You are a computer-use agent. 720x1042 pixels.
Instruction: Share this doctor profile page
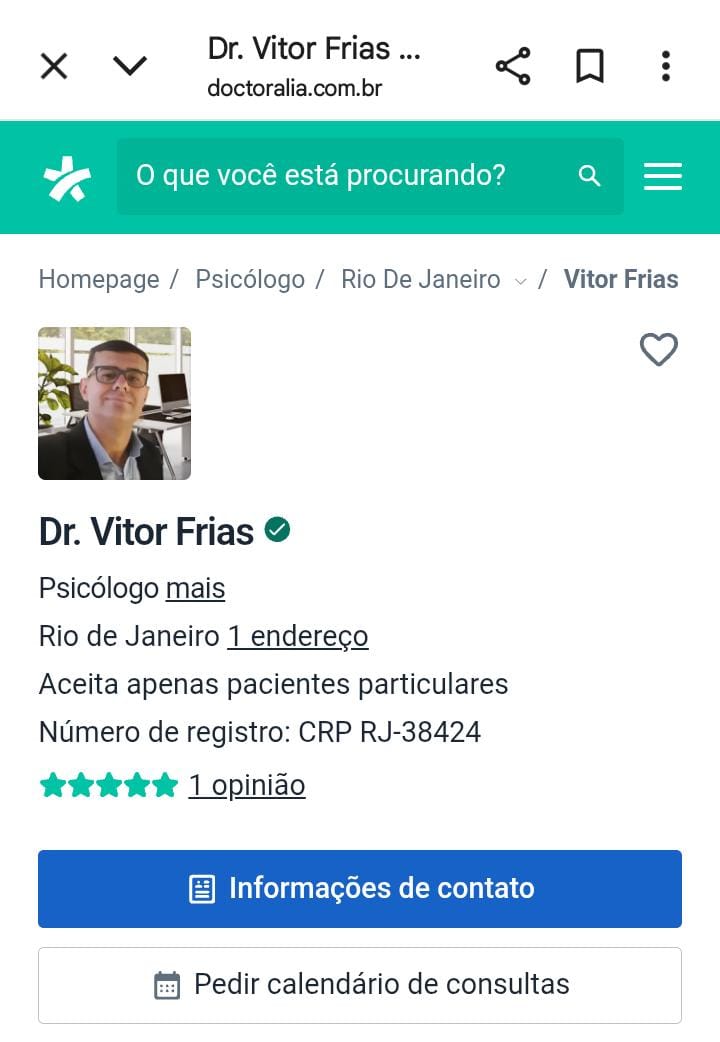tap(513, 67)
